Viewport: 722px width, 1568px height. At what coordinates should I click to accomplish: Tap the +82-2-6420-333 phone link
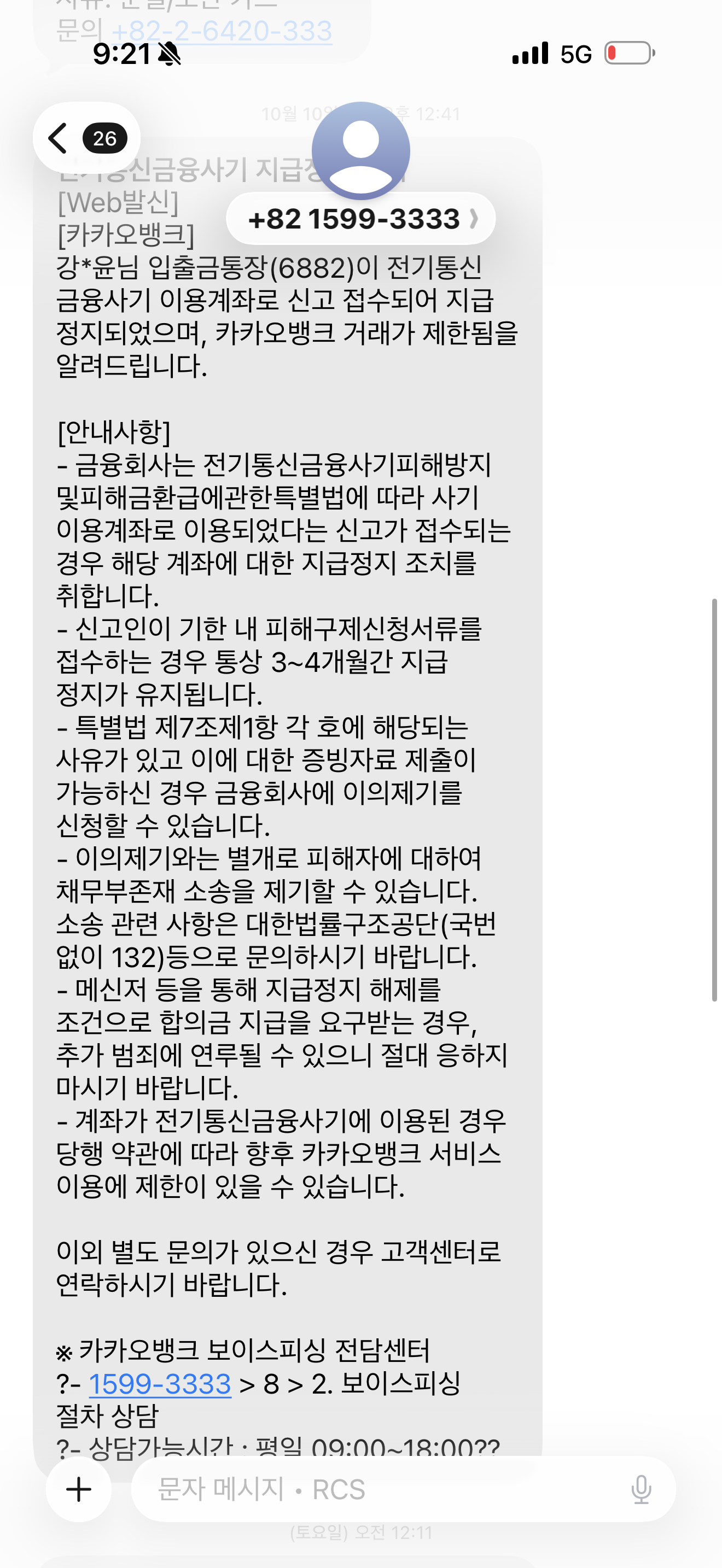coord(222,31)
